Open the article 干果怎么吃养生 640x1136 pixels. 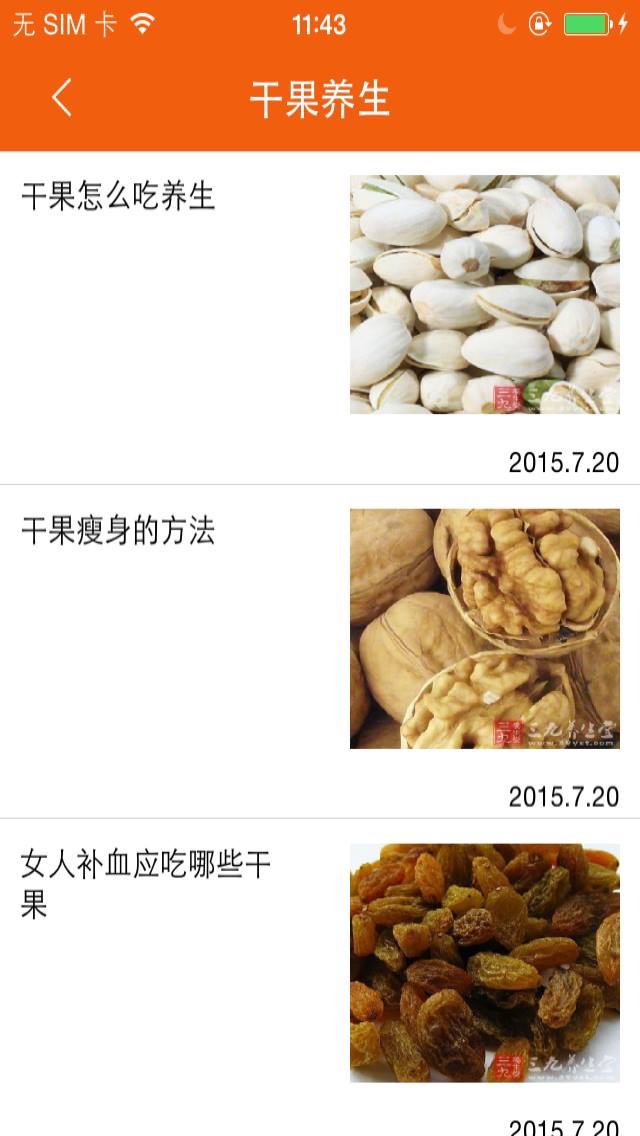(320, 318)
